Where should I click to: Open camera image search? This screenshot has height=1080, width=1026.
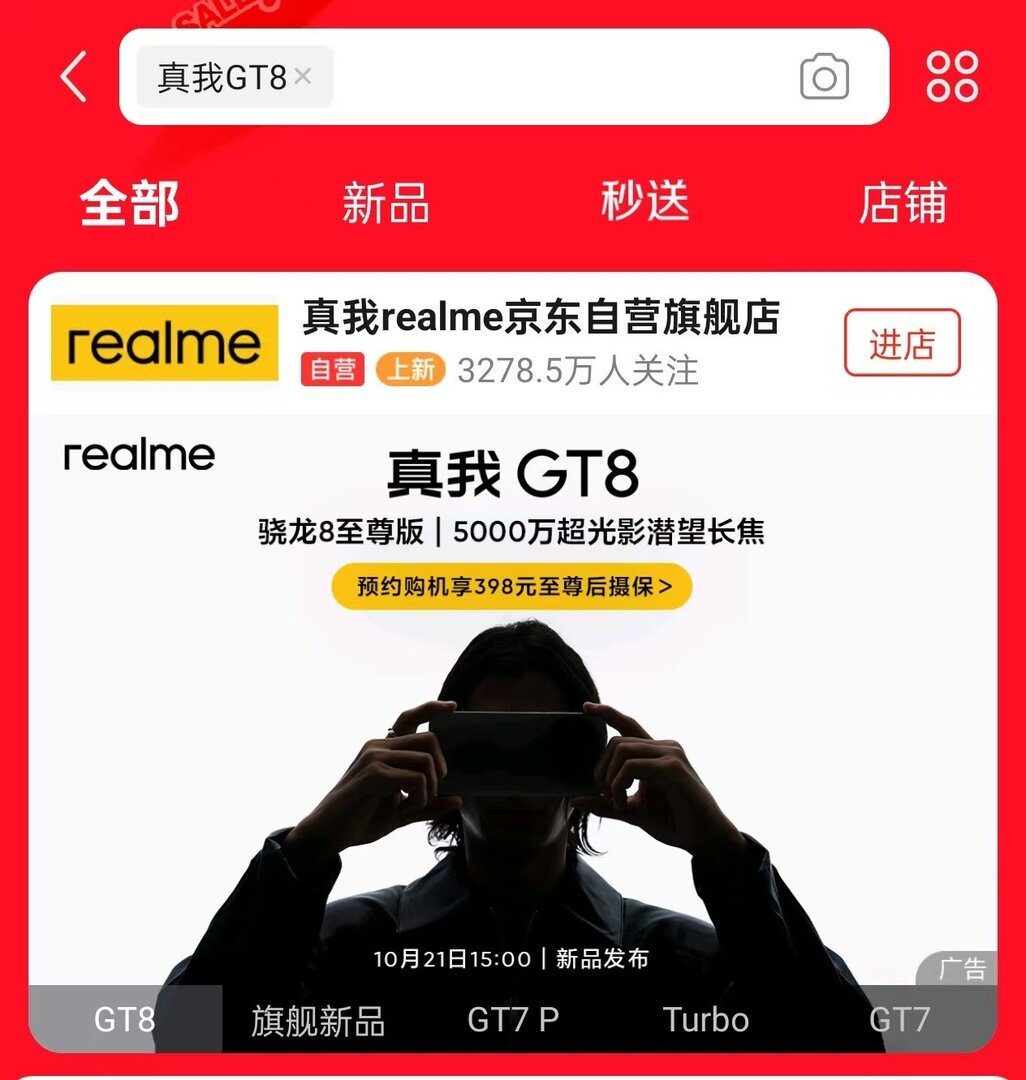[824, 78]
